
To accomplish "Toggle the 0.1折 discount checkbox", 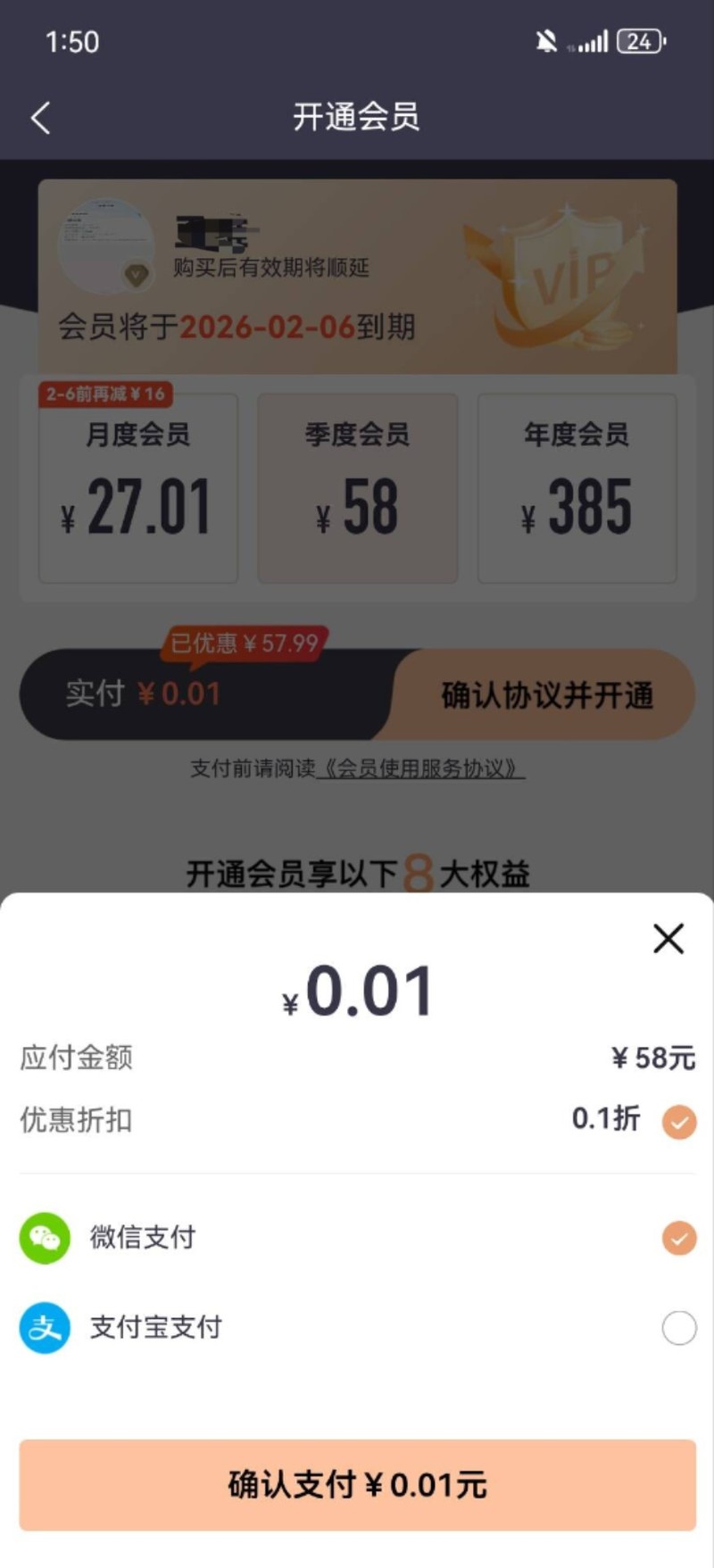I will pos(678,1122).
